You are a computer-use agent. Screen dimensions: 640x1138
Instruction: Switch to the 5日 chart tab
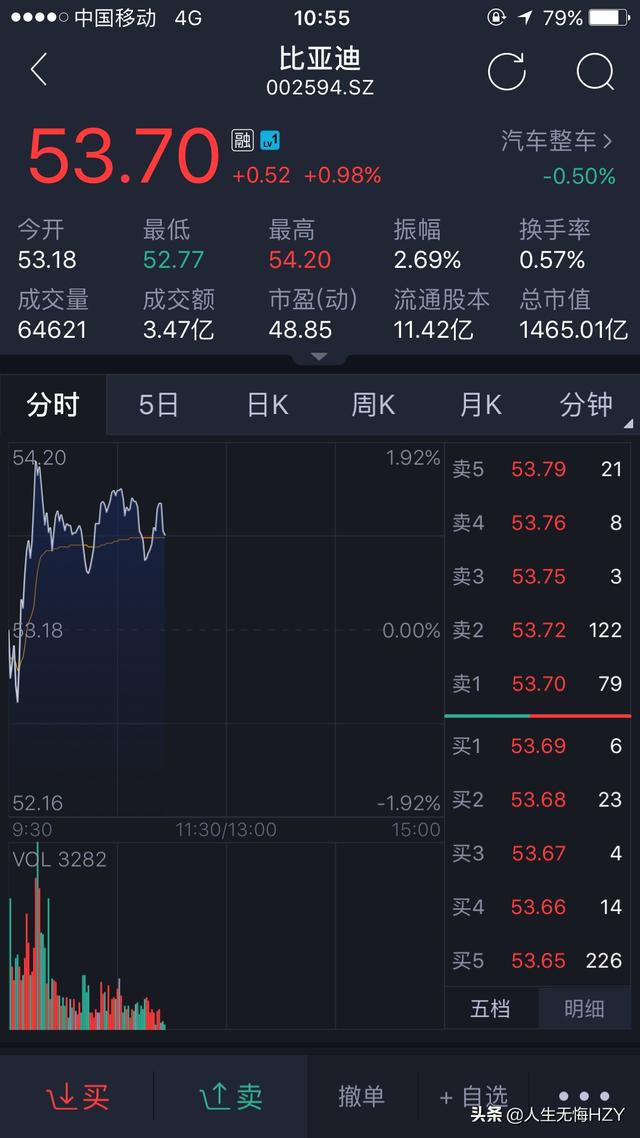pyautogui.click(x=159, y=405)
